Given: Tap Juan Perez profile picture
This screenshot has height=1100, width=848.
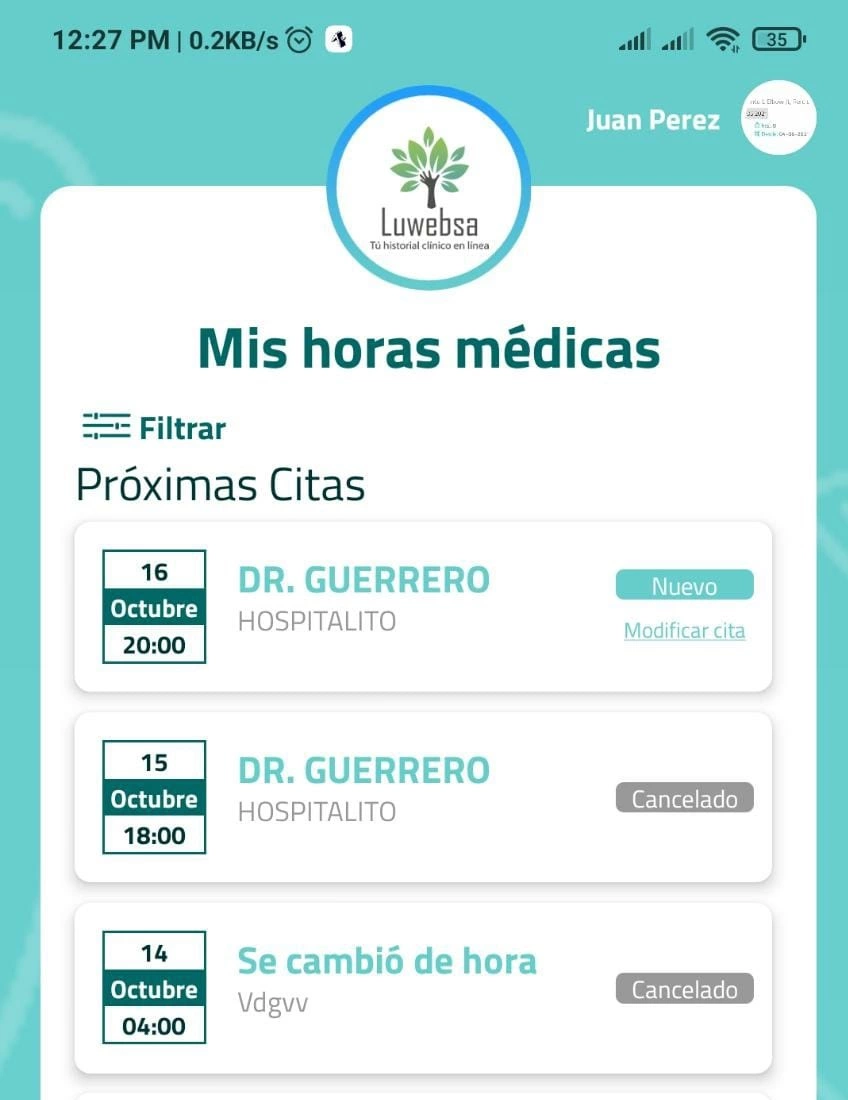Looking at the screenshot, I should [x=778, y=119].
